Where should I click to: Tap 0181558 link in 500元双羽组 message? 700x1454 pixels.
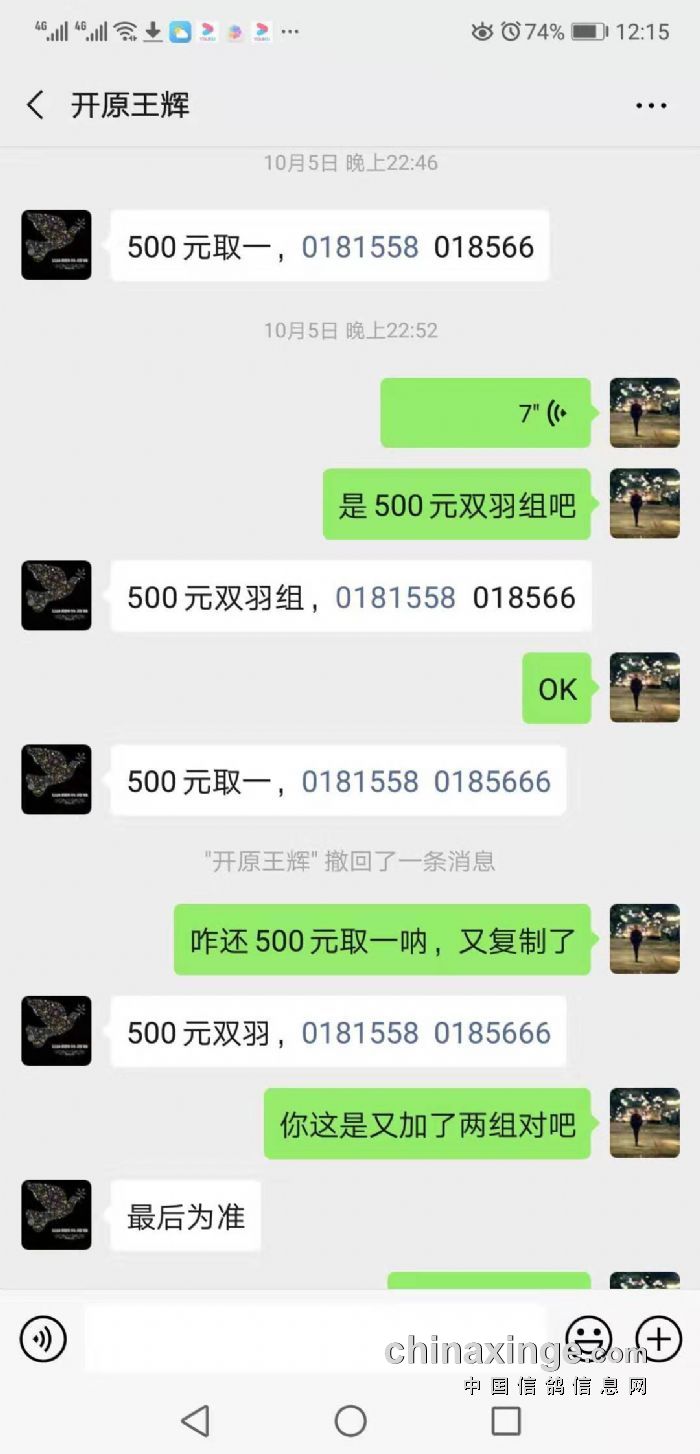(x=395, y=598)
